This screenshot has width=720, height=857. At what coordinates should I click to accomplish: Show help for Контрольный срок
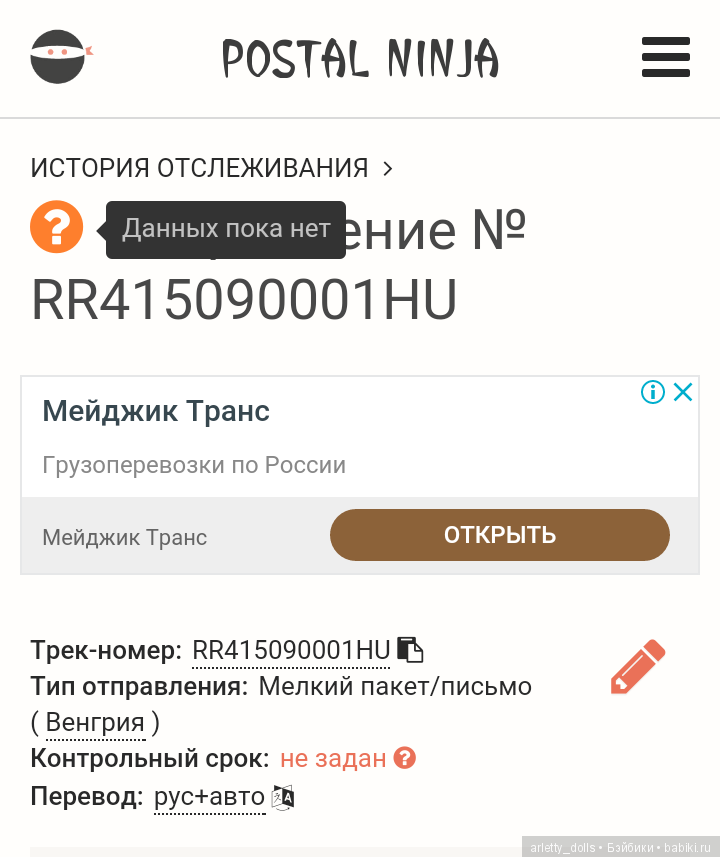click(x=405, y=758)
